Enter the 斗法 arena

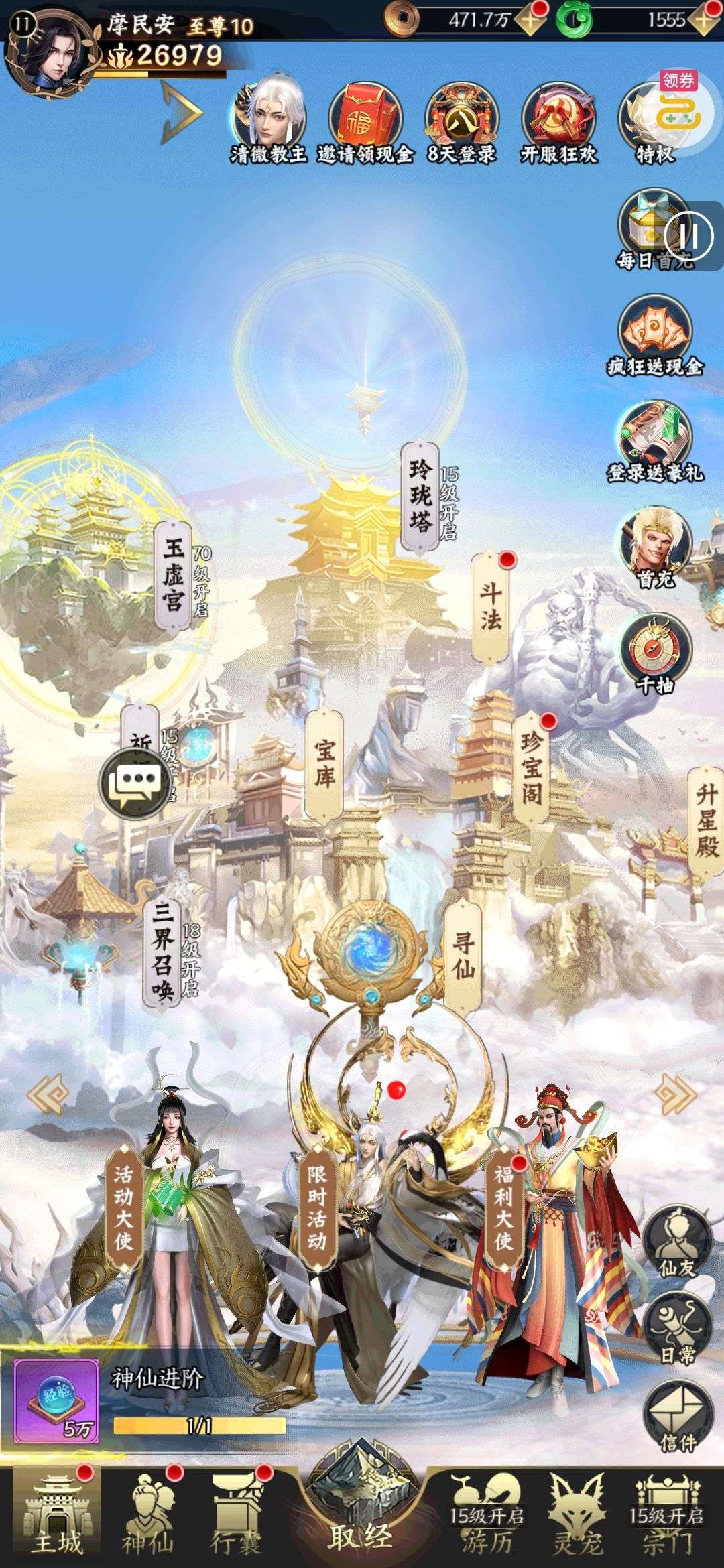(491, 608)
